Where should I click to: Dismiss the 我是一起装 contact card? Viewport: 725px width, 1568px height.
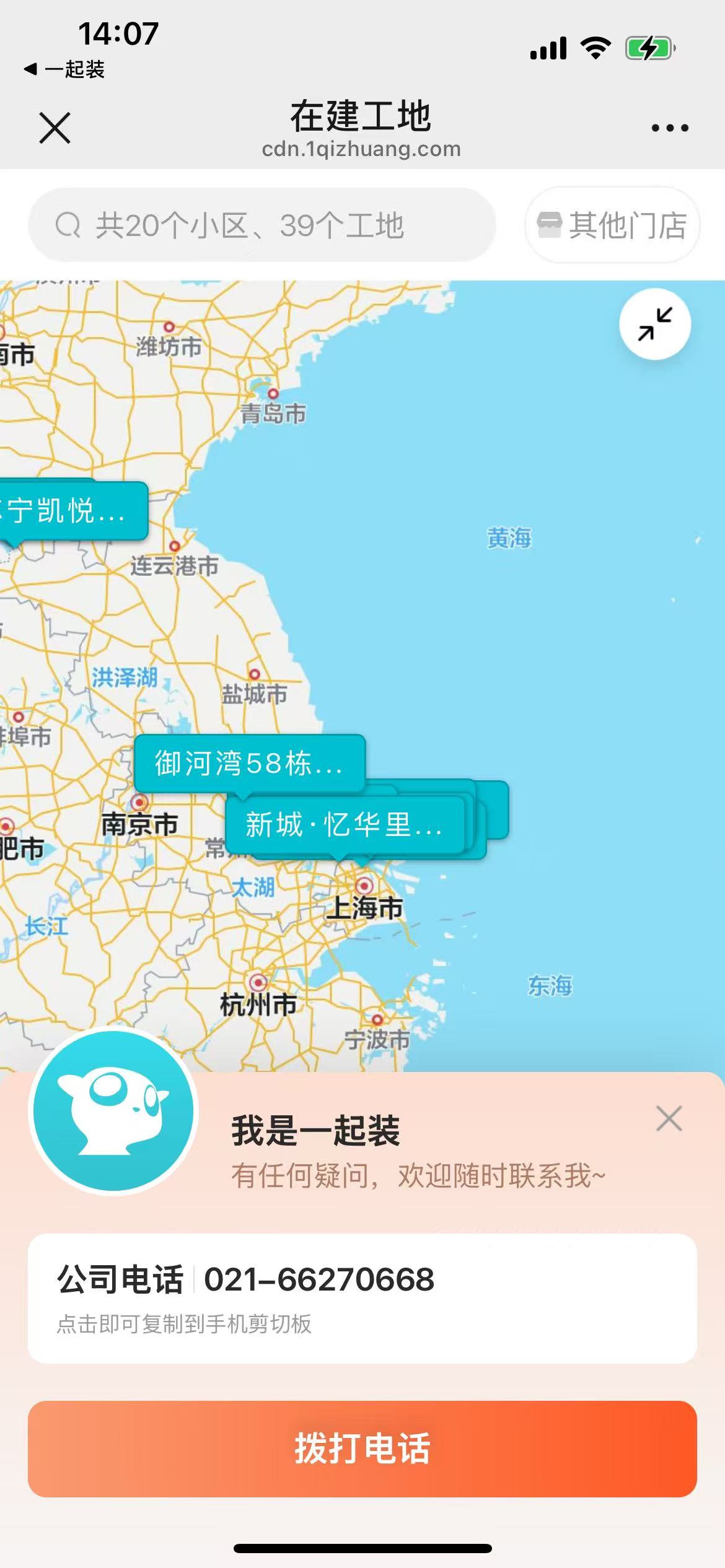pos(669,1118)
